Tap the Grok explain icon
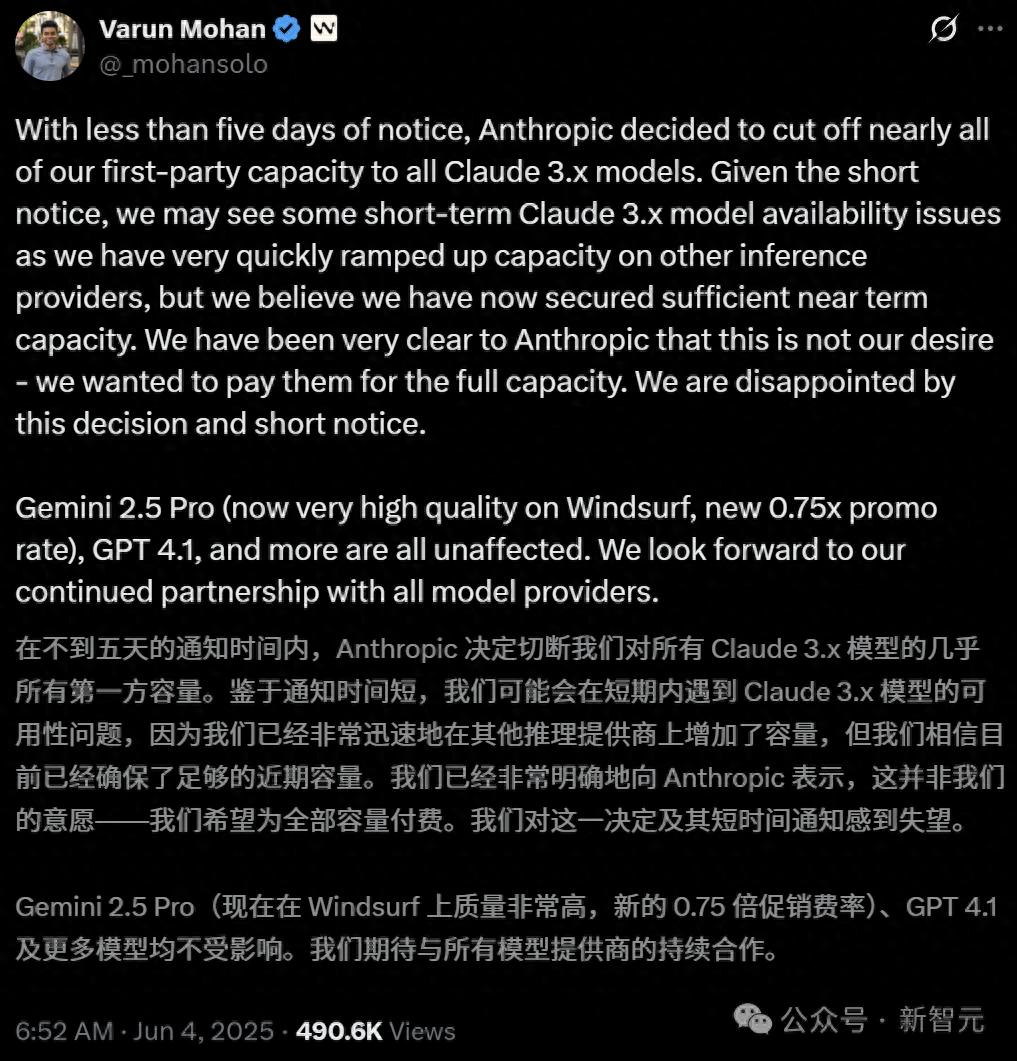 (943, 30)
